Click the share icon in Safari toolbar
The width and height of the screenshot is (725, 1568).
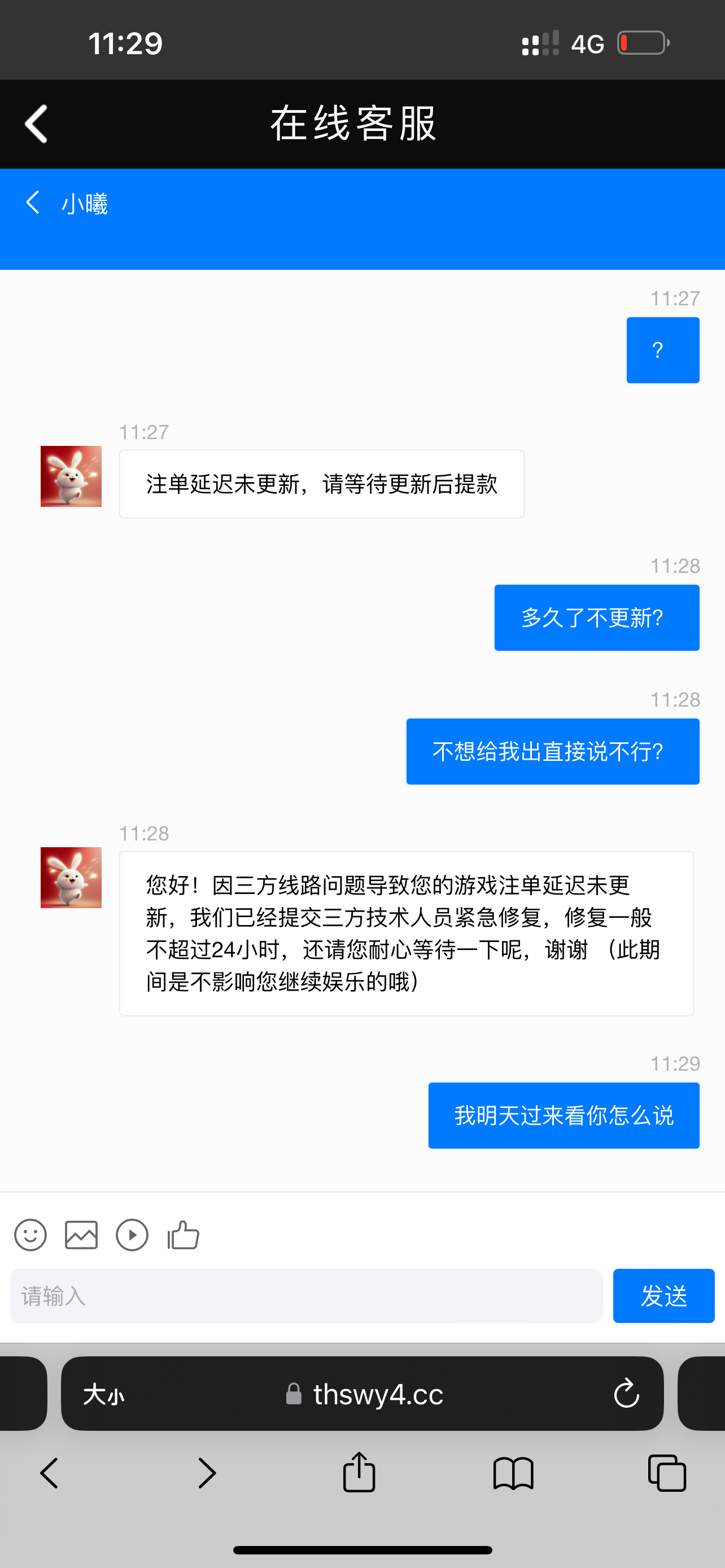359,1473
